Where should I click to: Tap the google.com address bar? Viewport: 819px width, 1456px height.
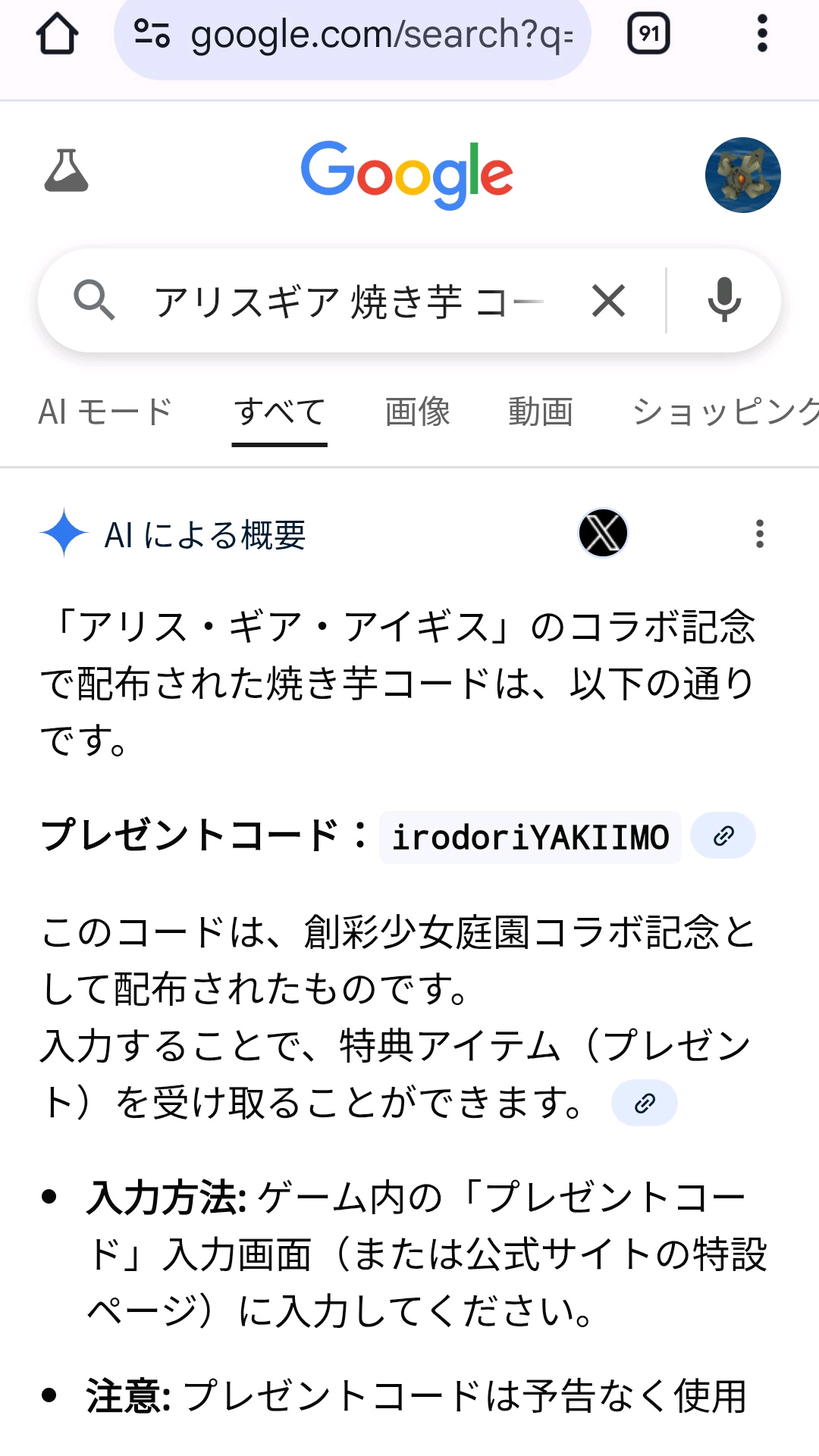(353, 36)
